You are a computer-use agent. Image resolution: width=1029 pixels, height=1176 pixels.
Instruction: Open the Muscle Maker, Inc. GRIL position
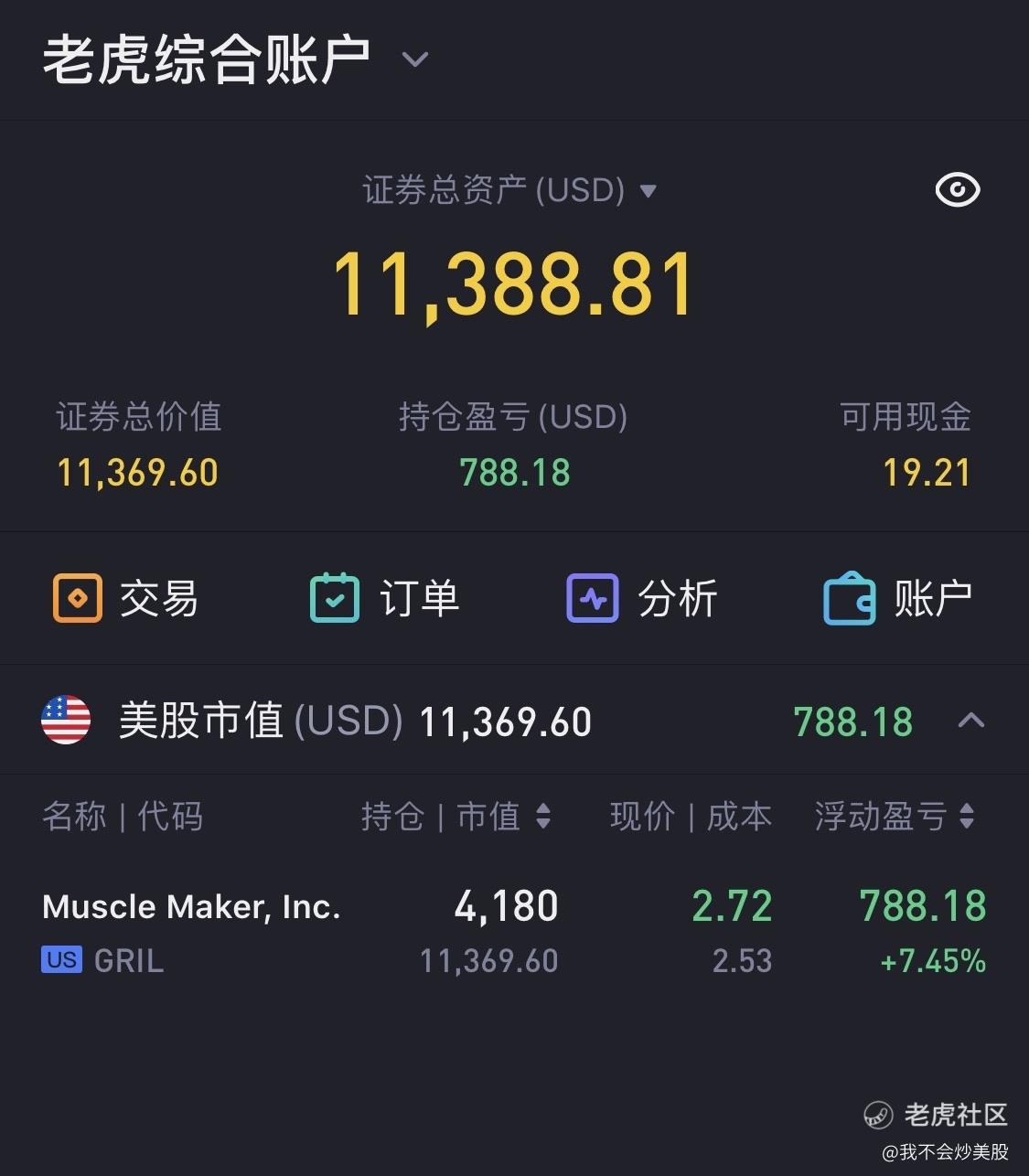point(191,931)
